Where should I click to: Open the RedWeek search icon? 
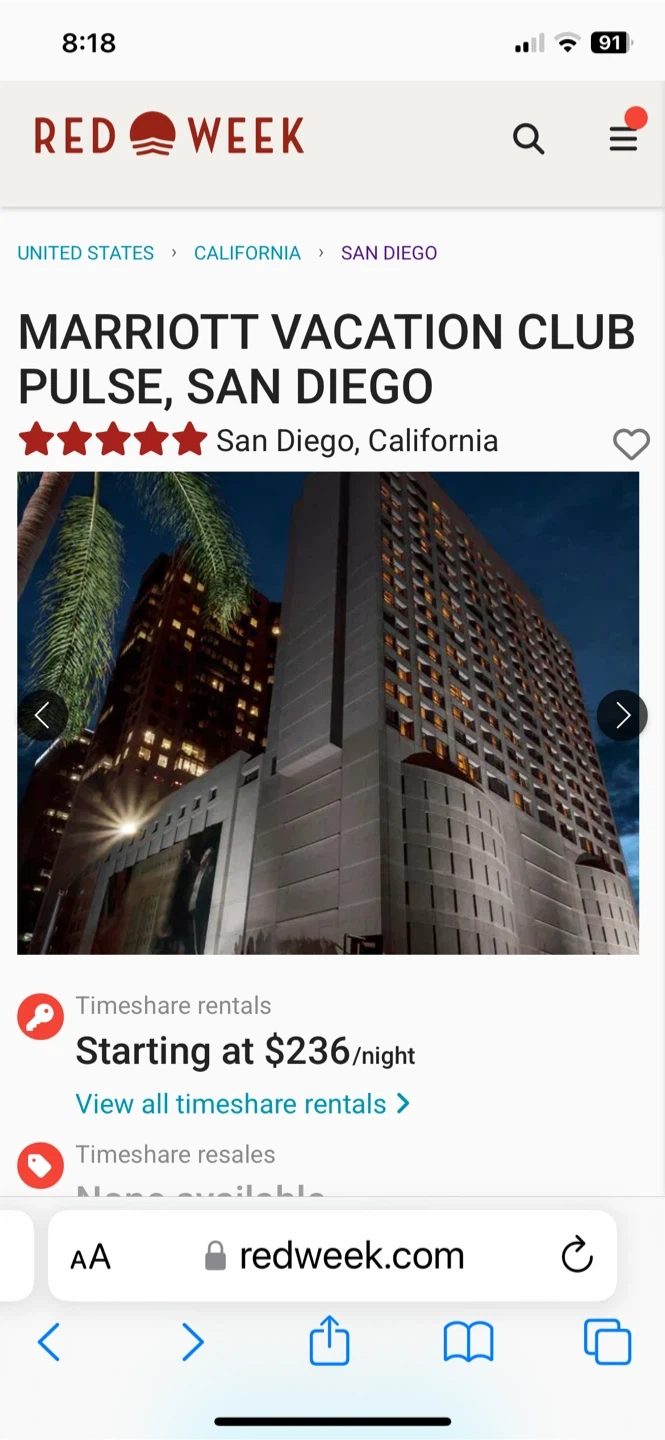tap(529, 139)
